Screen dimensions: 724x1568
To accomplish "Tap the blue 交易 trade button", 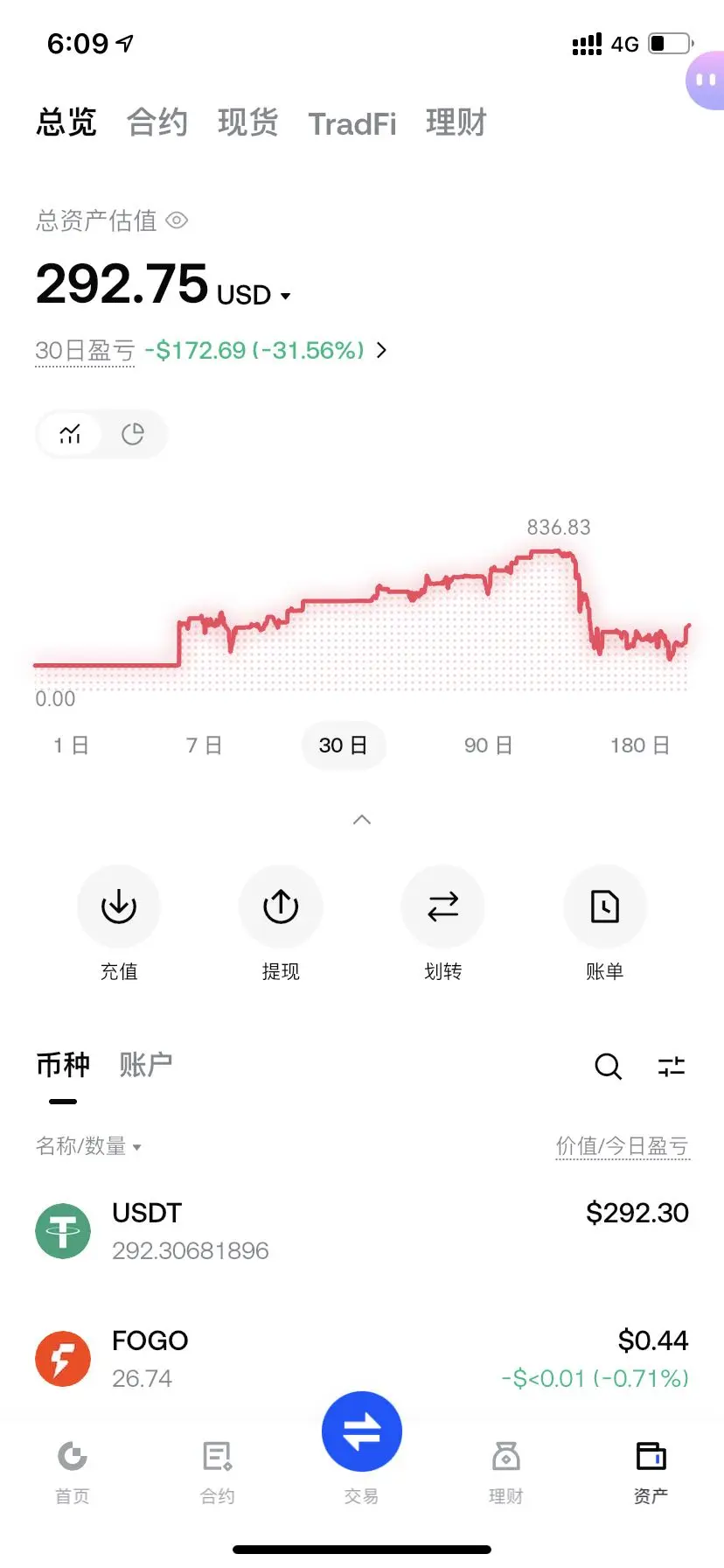I will click(362, 1431).
